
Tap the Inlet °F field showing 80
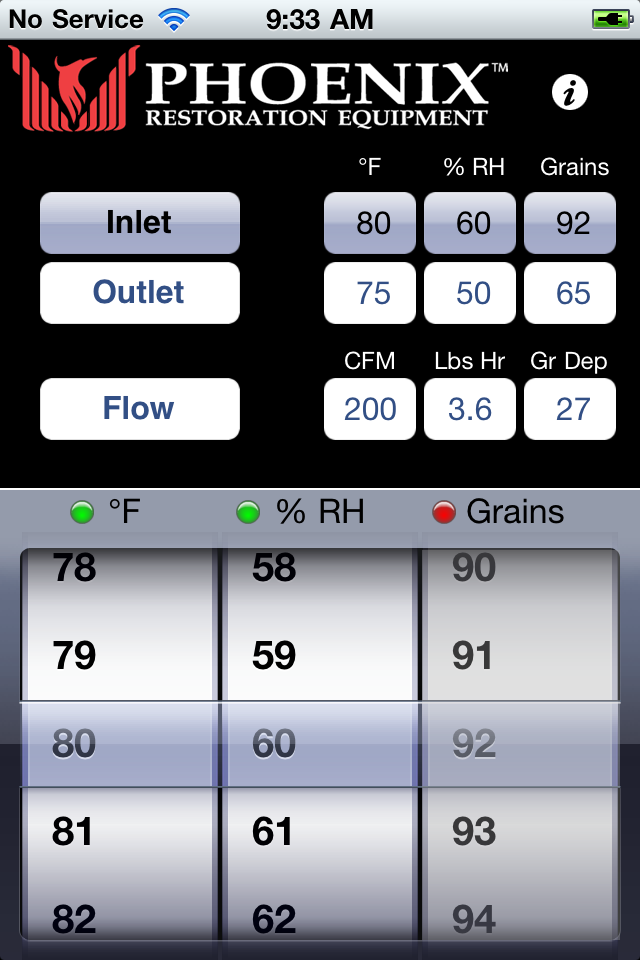click(x=370, y=222)
